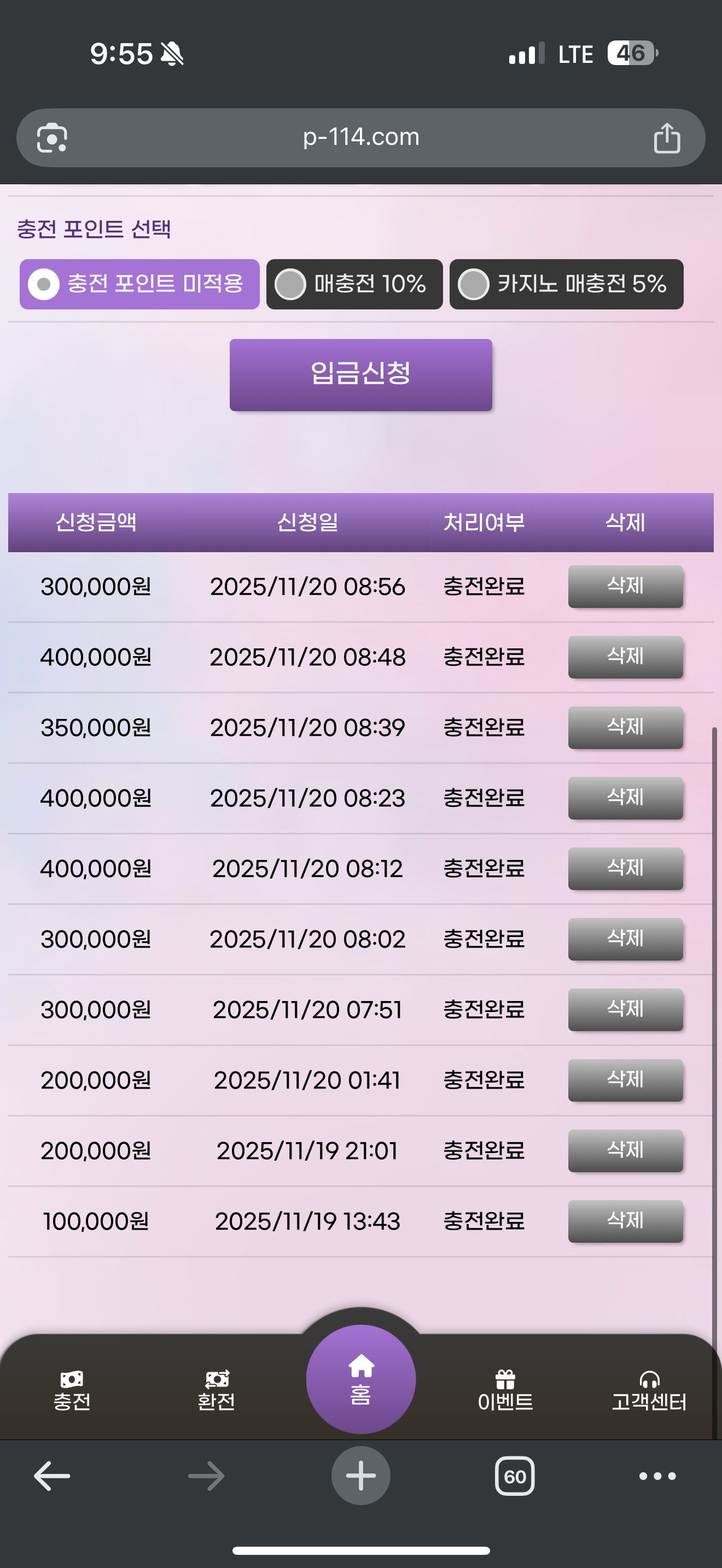Go to the 홈 tab

coord(360,1379)
